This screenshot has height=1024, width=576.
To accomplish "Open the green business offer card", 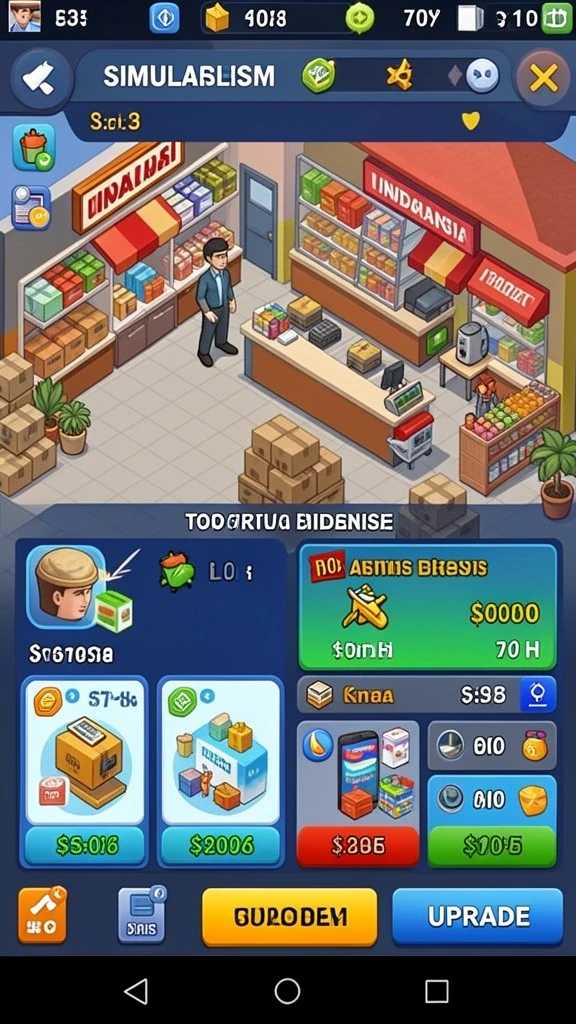I will (x=428, y=607).
